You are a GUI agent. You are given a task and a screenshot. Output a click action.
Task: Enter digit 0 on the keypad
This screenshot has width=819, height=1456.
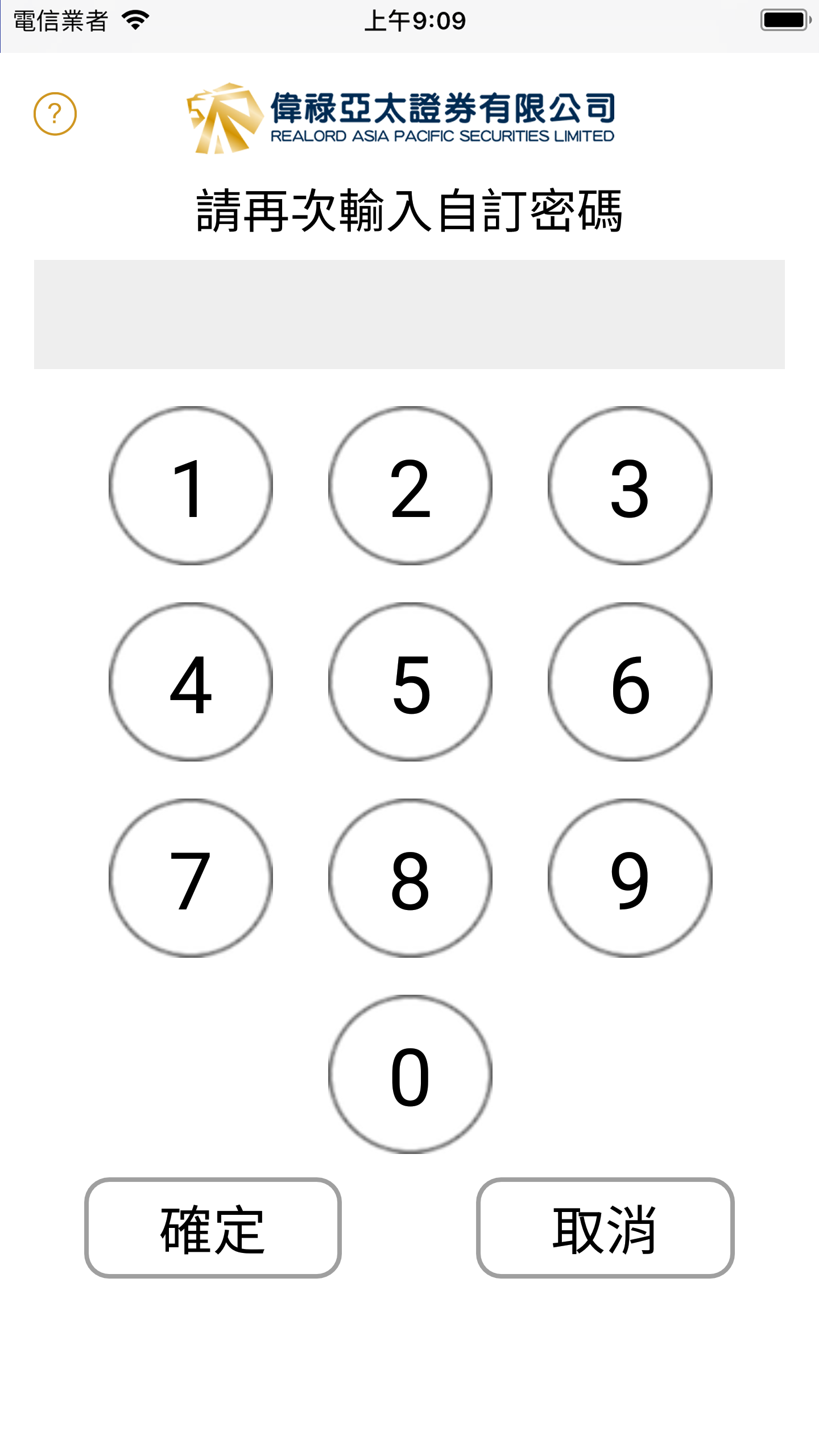pyautogui.click(x=410, y=1074)
